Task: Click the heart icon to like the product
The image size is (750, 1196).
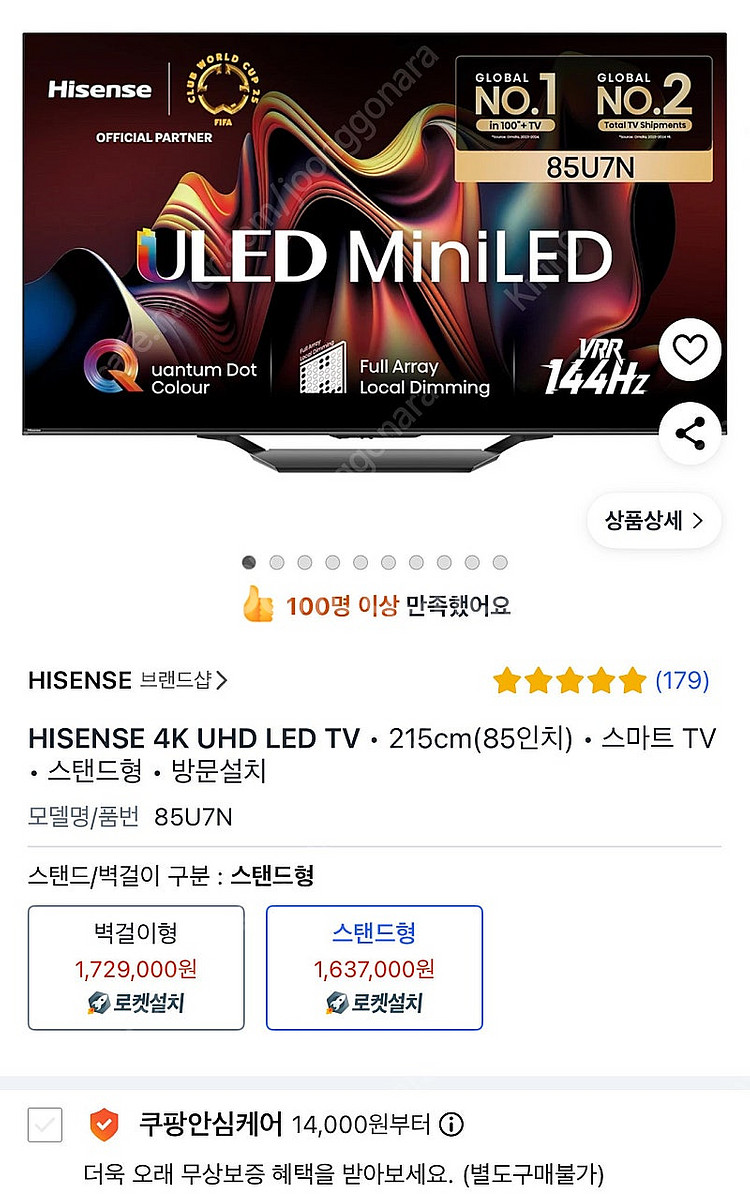Action: tap(689, 350)
